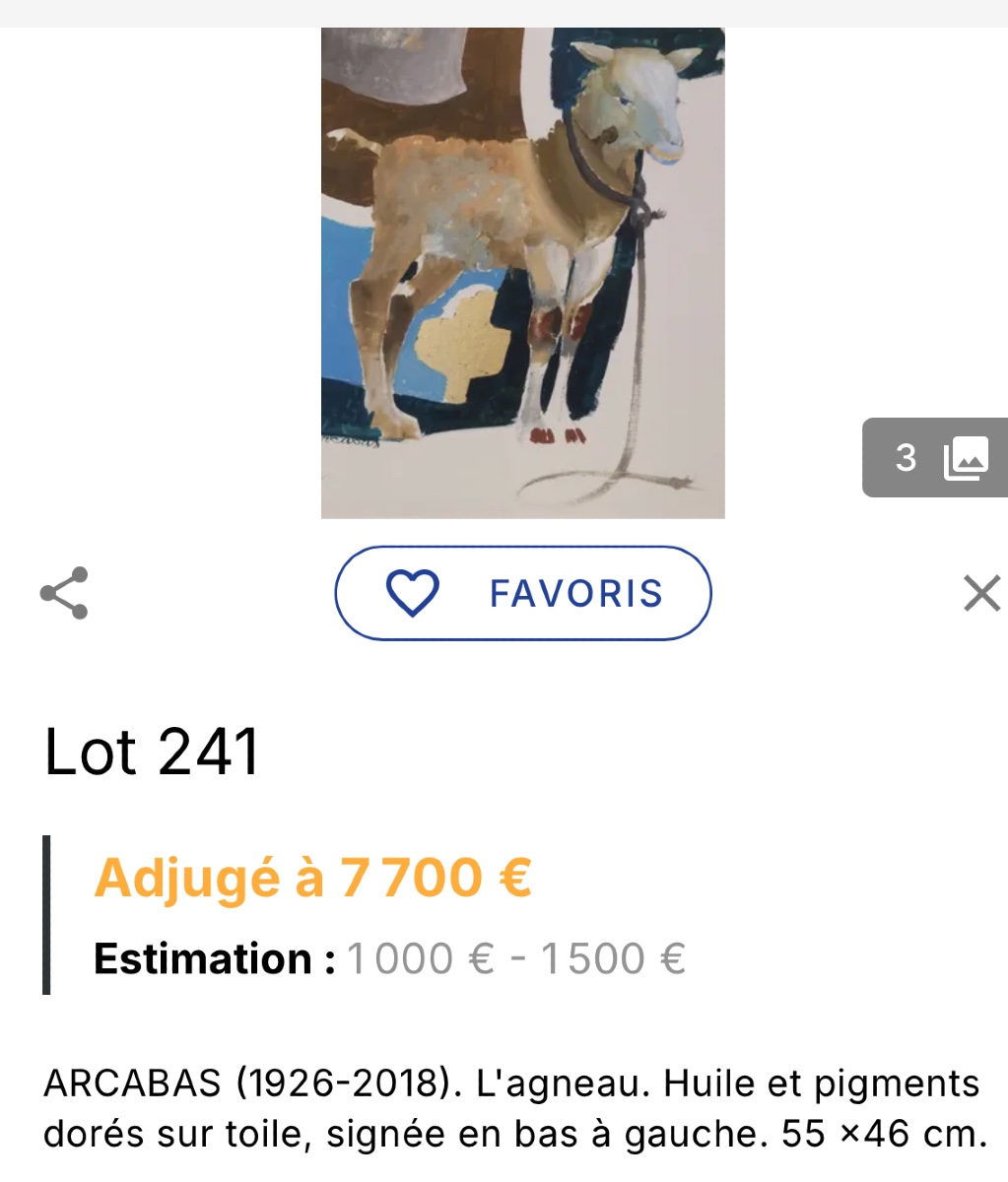Add Lot 241 to favoris

click(x=522, y=593)
